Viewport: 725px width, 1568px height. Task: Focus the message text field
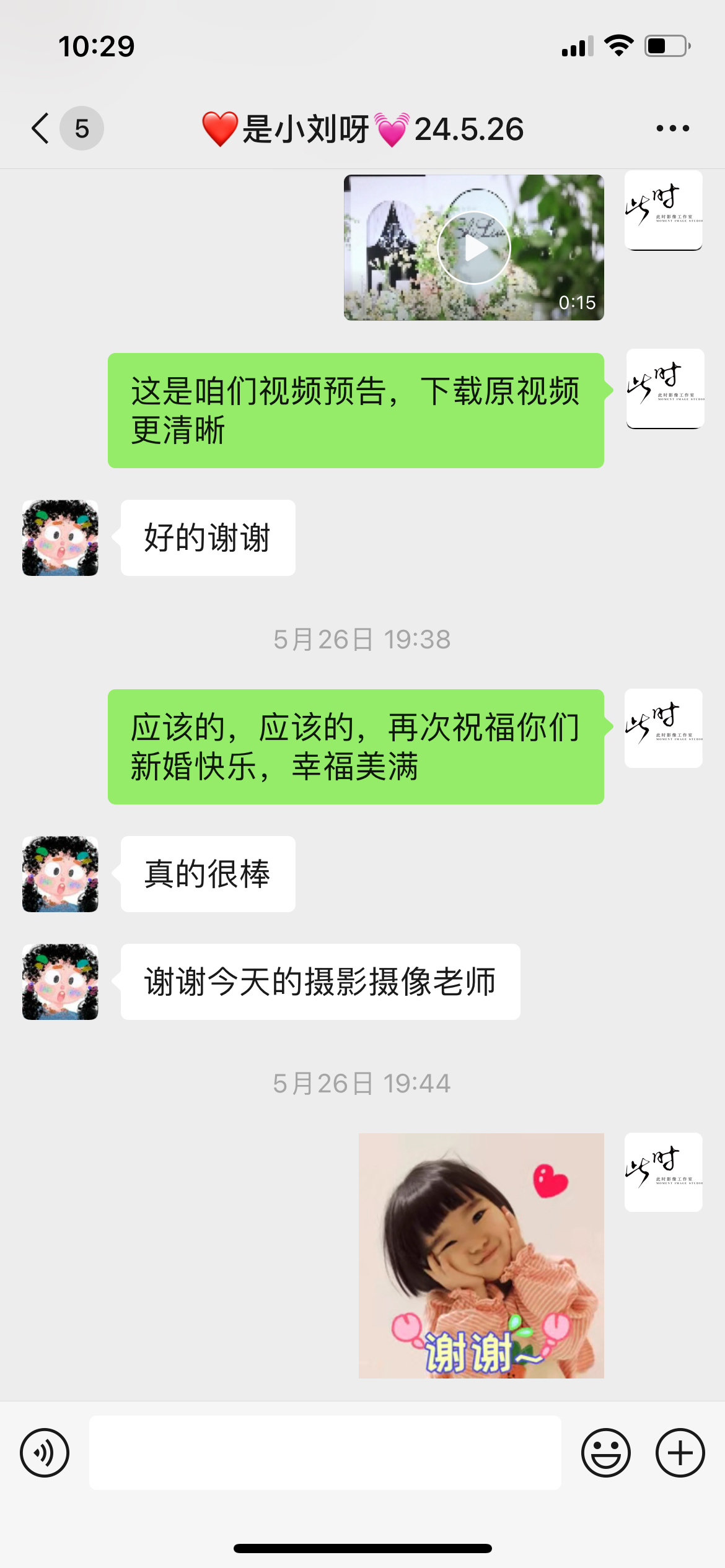(x=325, y=1453)
